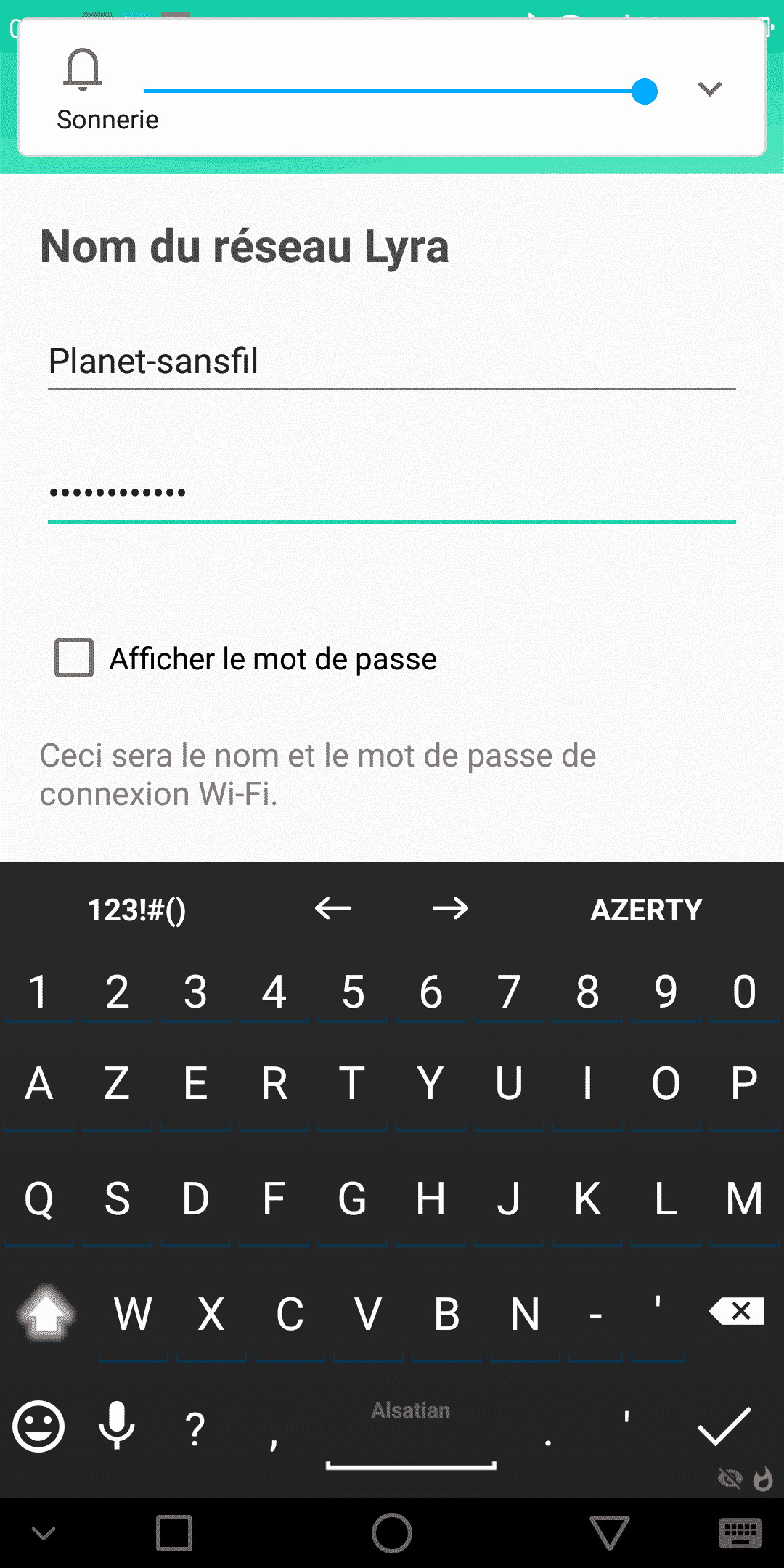
Task: Adjust the Sonnerie volume slider
Action: coord(644,91)
